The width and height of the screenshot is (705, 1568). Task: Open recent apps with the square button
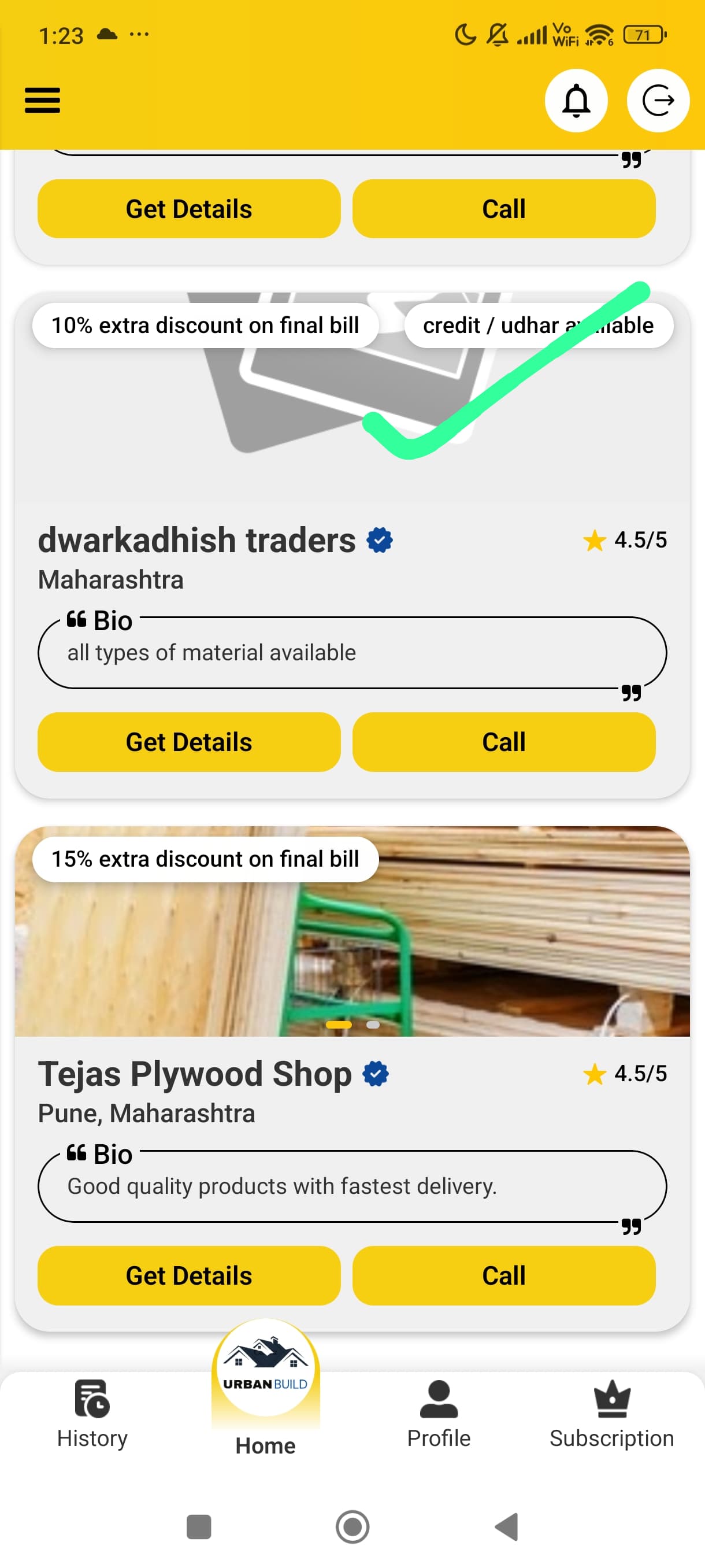[198, 1526]
